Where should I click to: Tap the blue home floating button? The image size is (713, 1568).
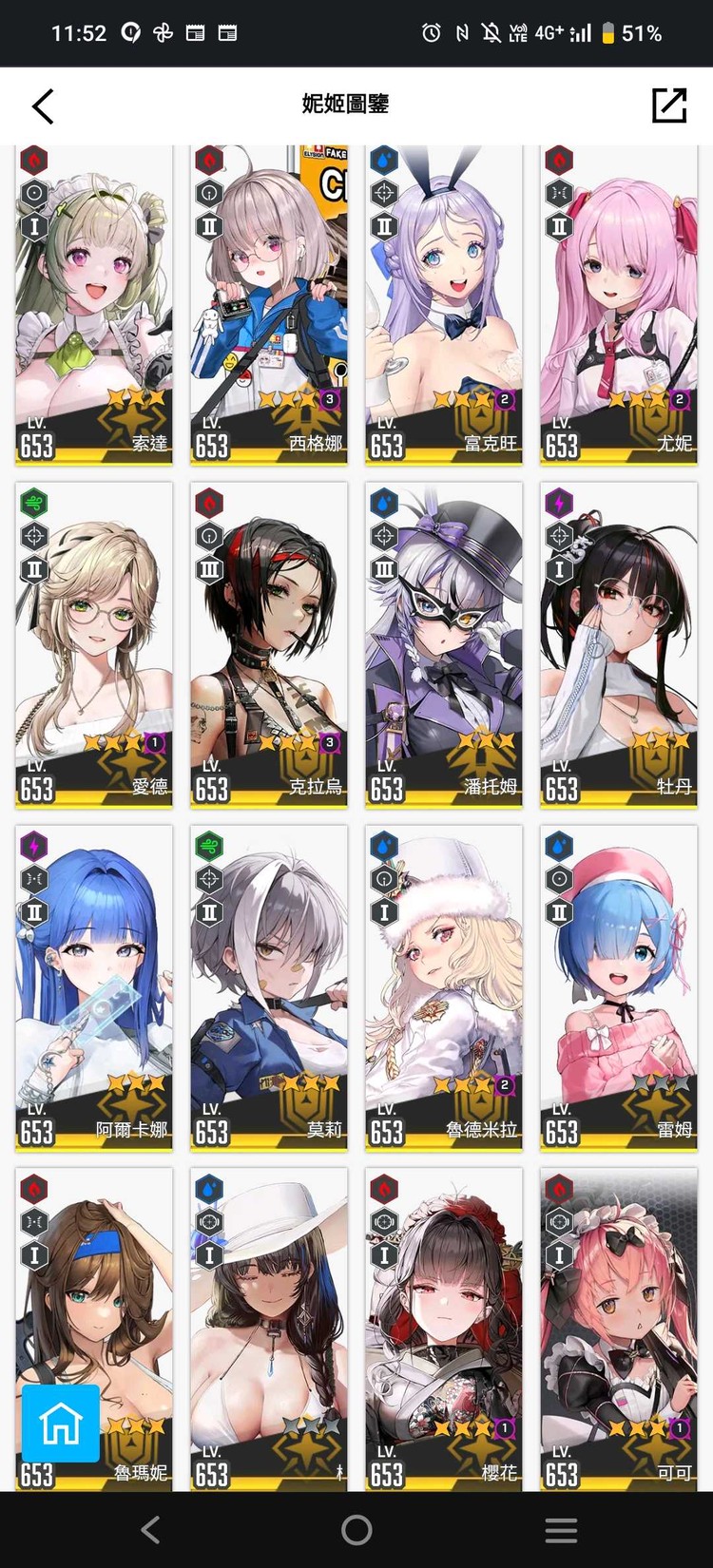61,1423
